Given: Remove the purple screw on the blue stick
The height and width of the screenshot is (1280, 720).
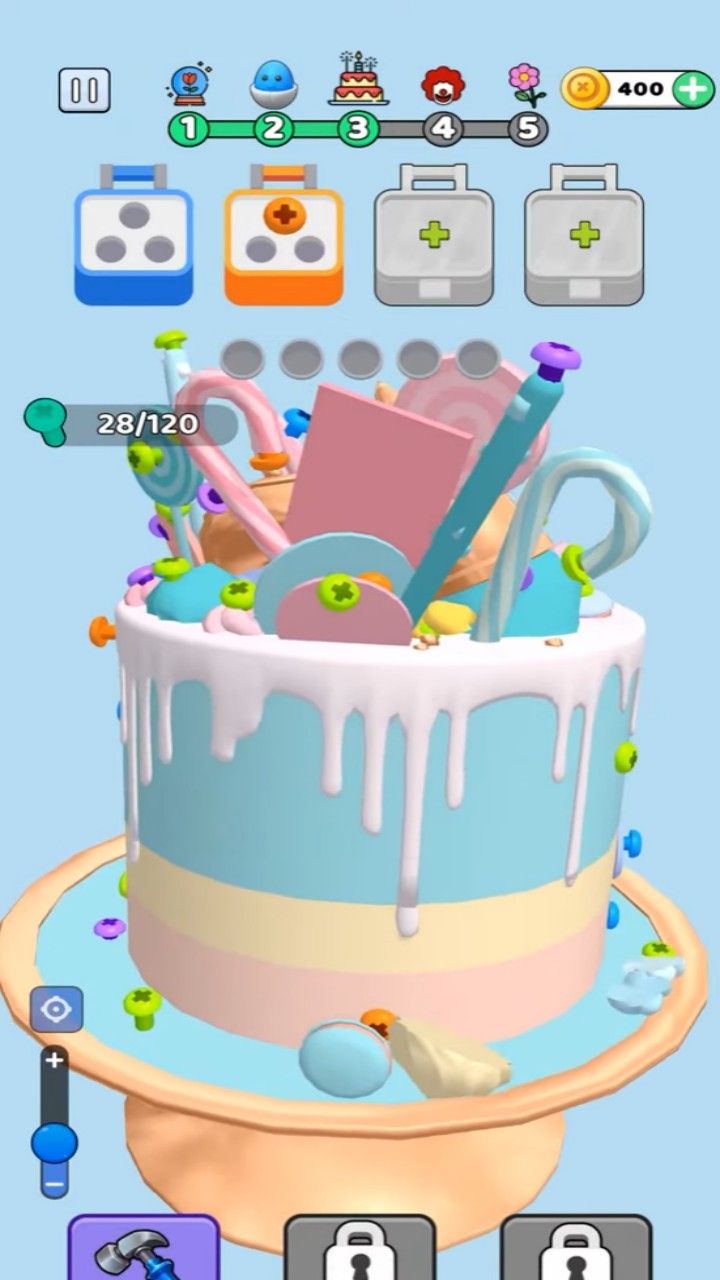Looking at the screenshot, I should tap(555, 354).
